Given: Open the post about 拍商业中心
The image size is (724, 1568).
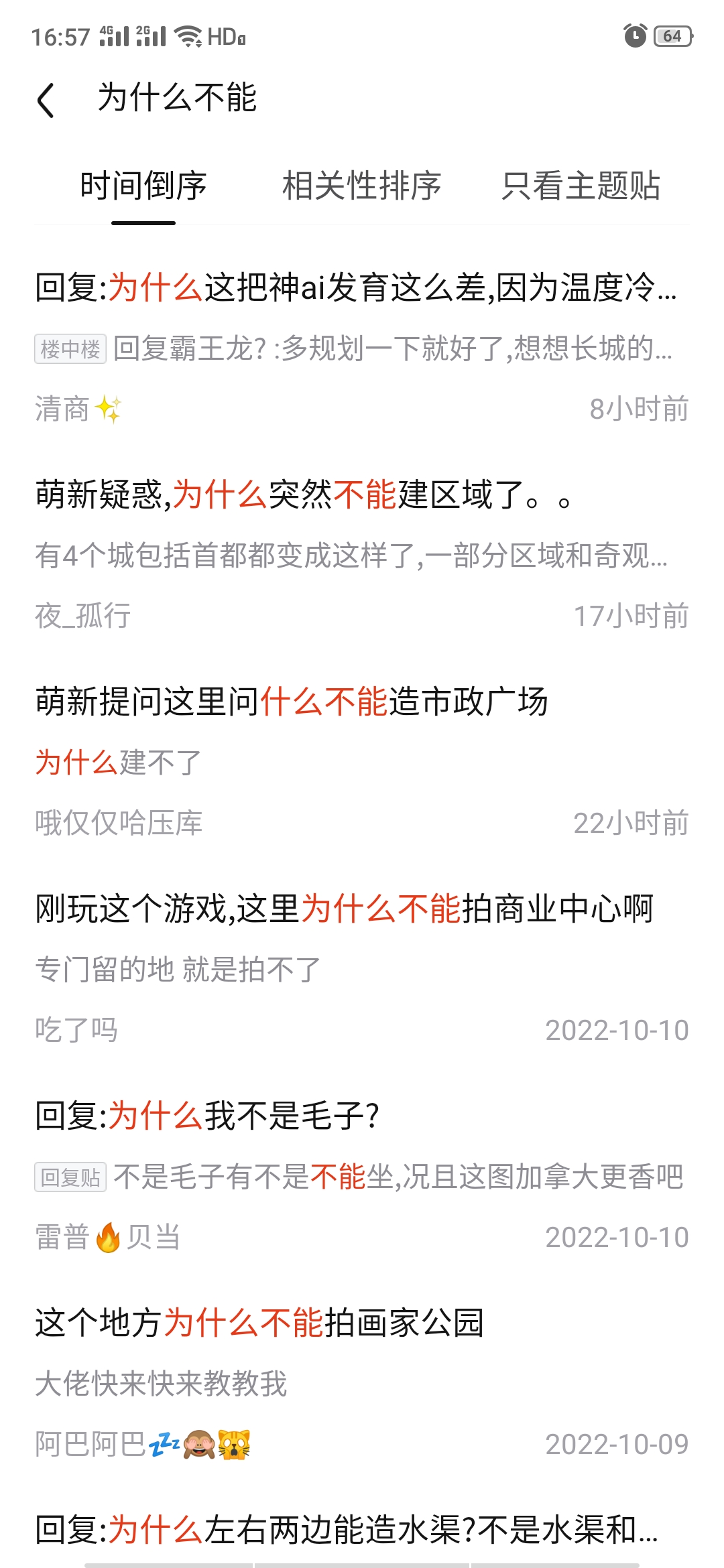Looking at the screenshot, I should 344,909.
